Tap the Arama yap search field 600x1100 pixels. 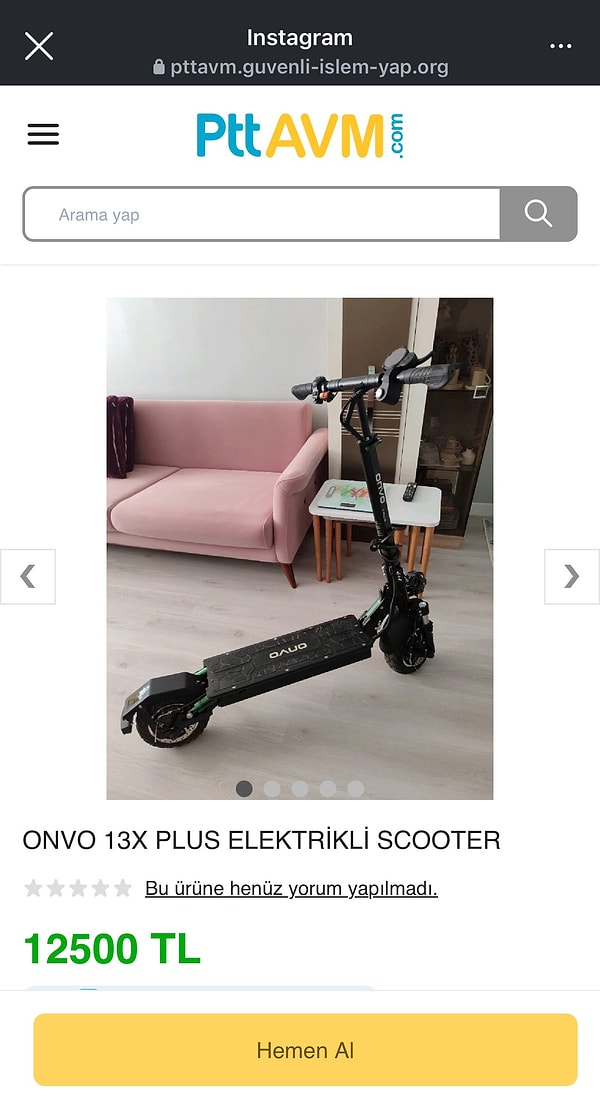(262, 214)
